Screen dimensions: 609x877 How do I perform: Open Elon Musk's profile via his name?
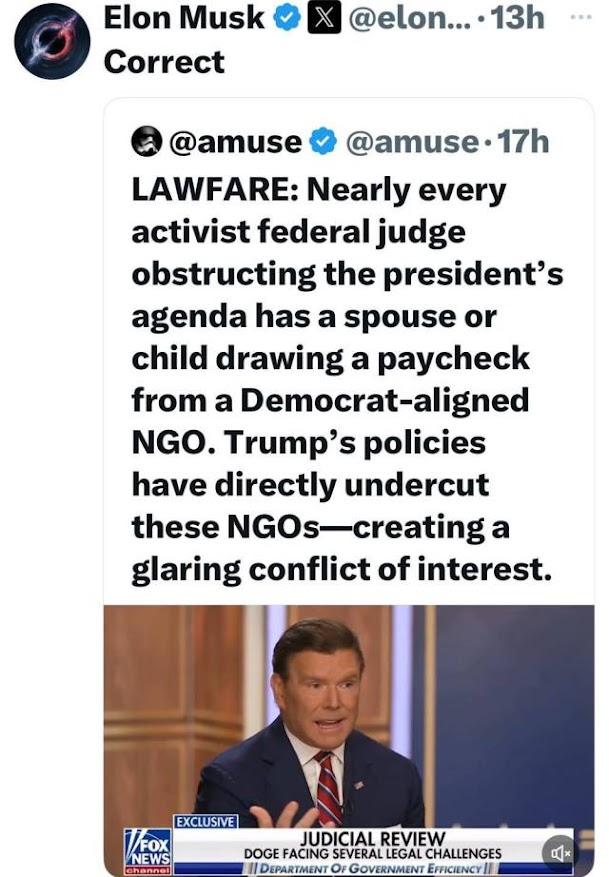pyautogui.click(x=186, y=18)
